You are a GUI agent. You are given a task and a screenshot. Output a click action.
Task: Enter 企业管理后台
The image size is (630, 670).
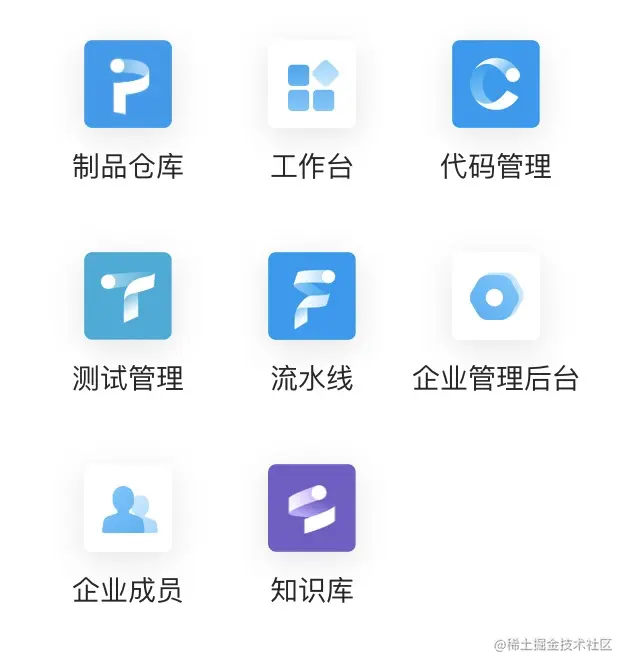pos(495,297)
